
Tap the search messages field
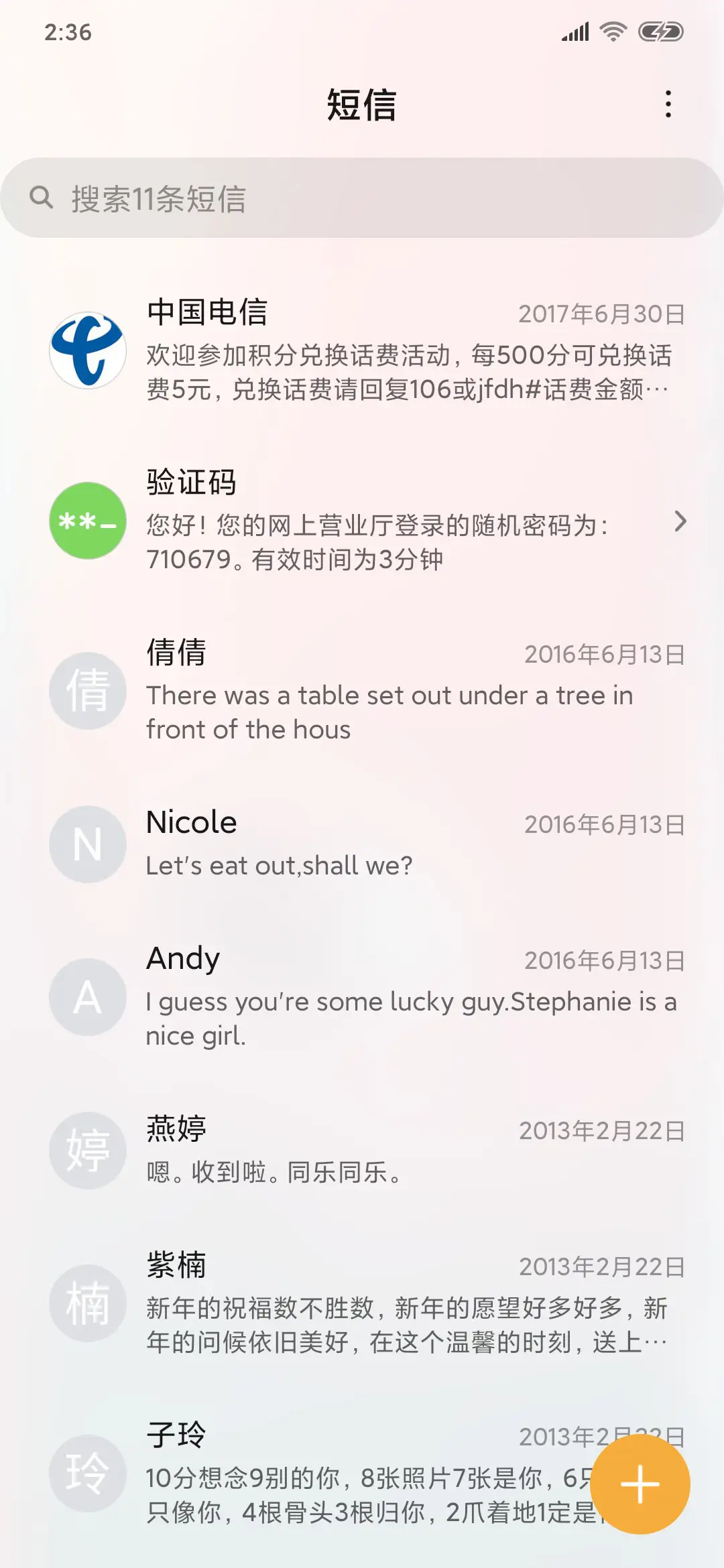[362, 198]
